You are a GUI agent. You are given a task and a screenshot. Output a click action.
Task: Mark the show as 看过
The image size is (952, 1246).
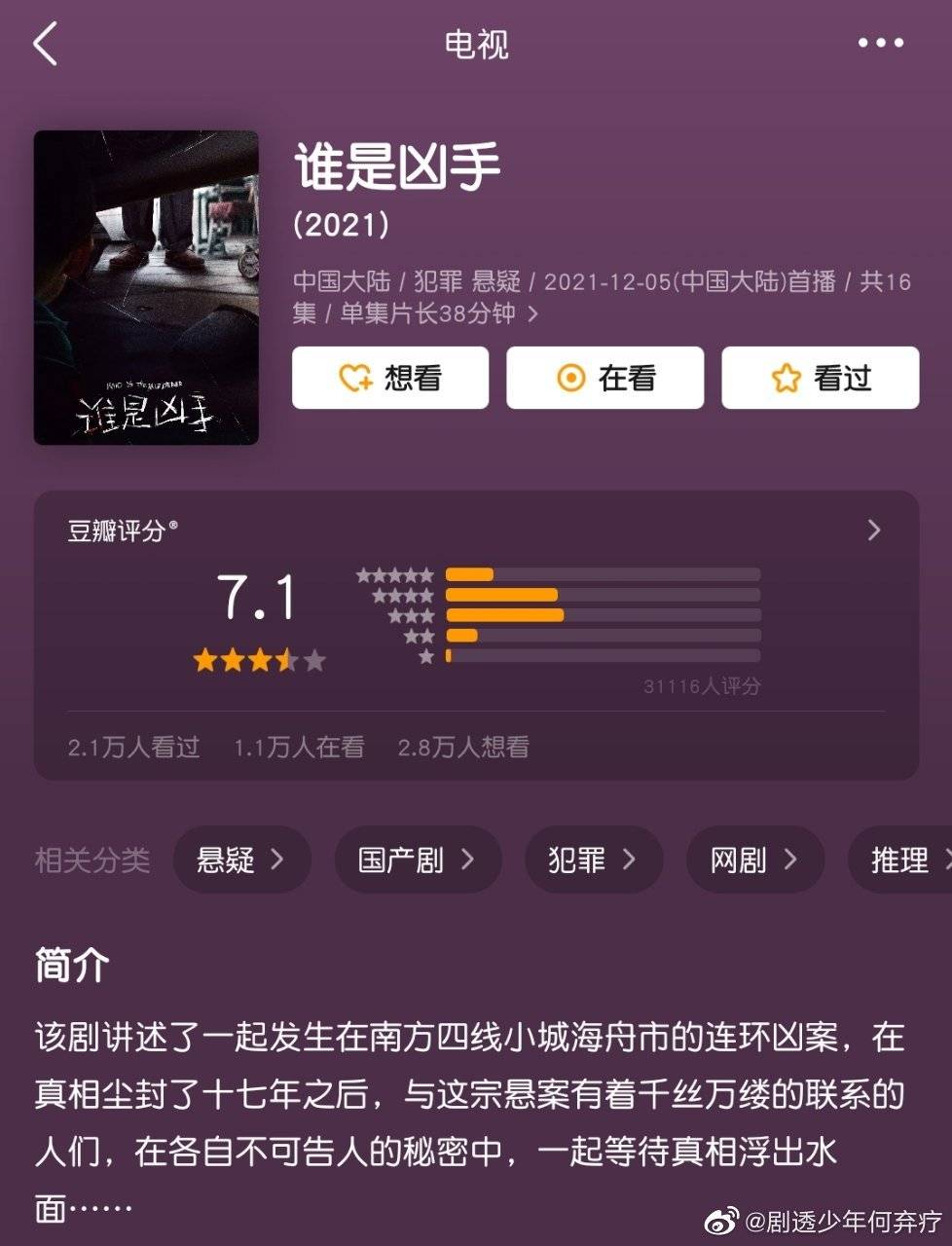click(x=820, y=378)
